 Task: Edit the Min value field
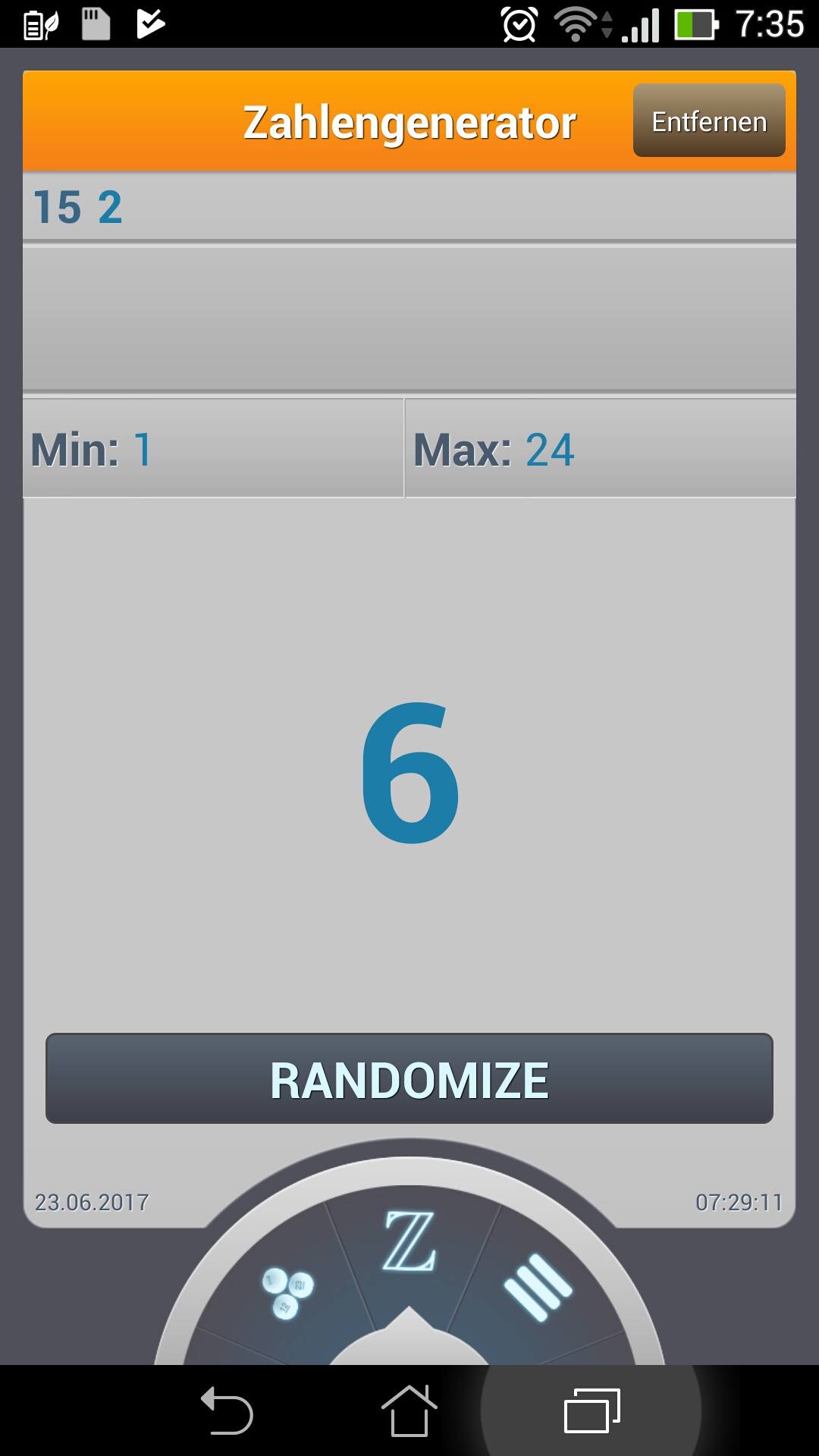click(212, 449)
